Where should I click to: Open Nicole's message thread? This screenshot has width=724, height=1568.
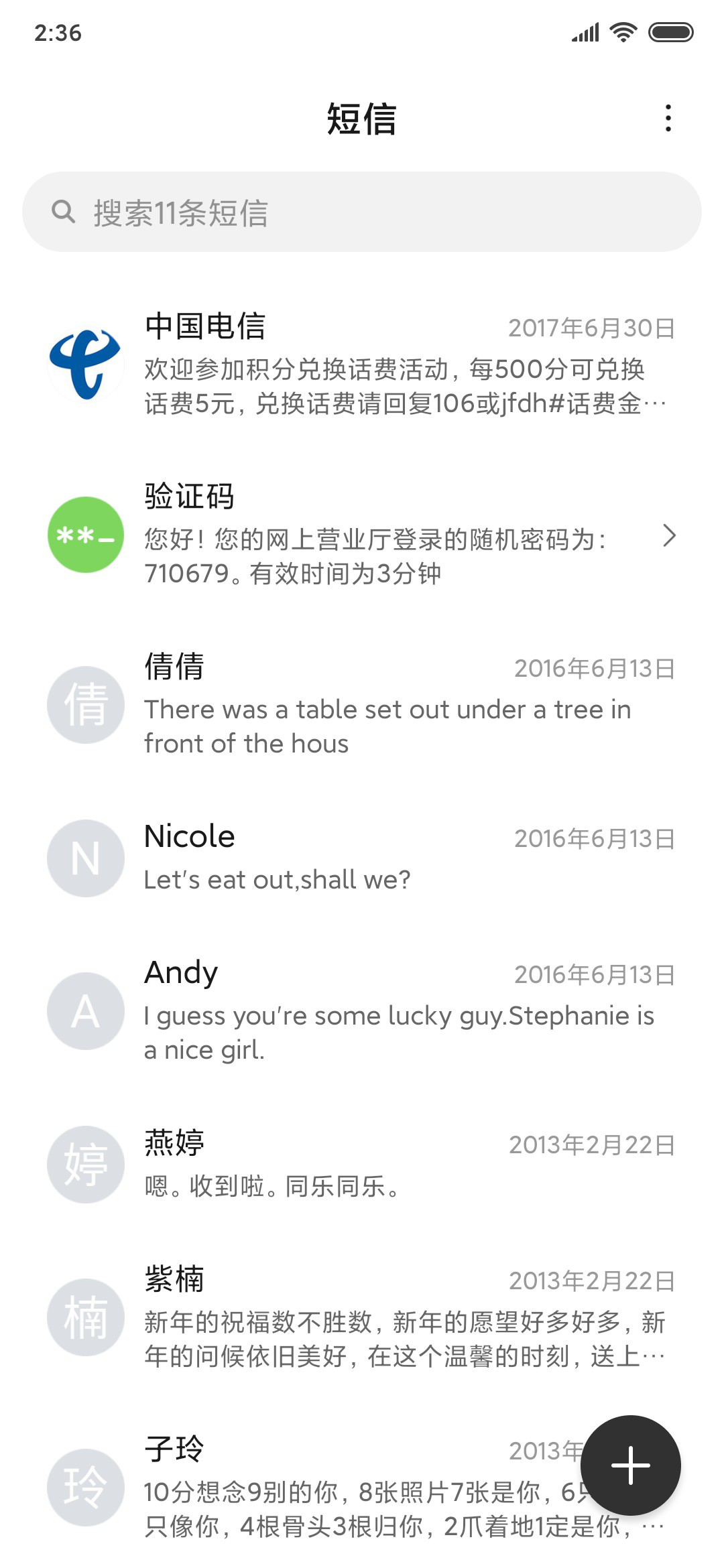click(x=362, y=858)
